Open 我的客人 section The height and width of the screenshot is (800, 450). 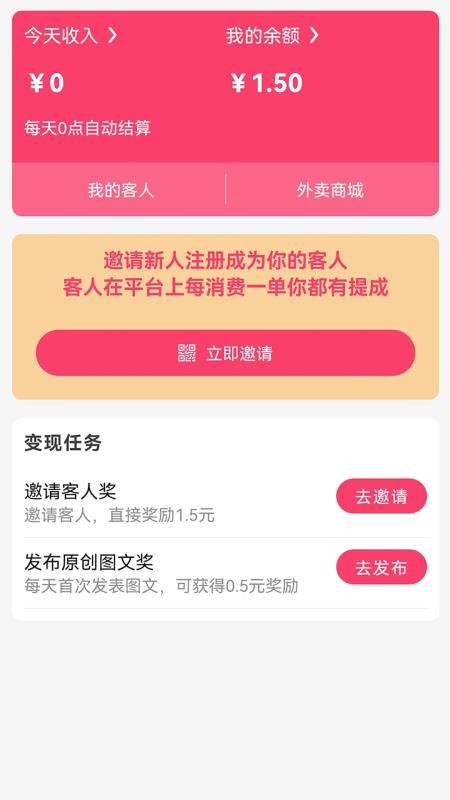[x=120, y=190]
